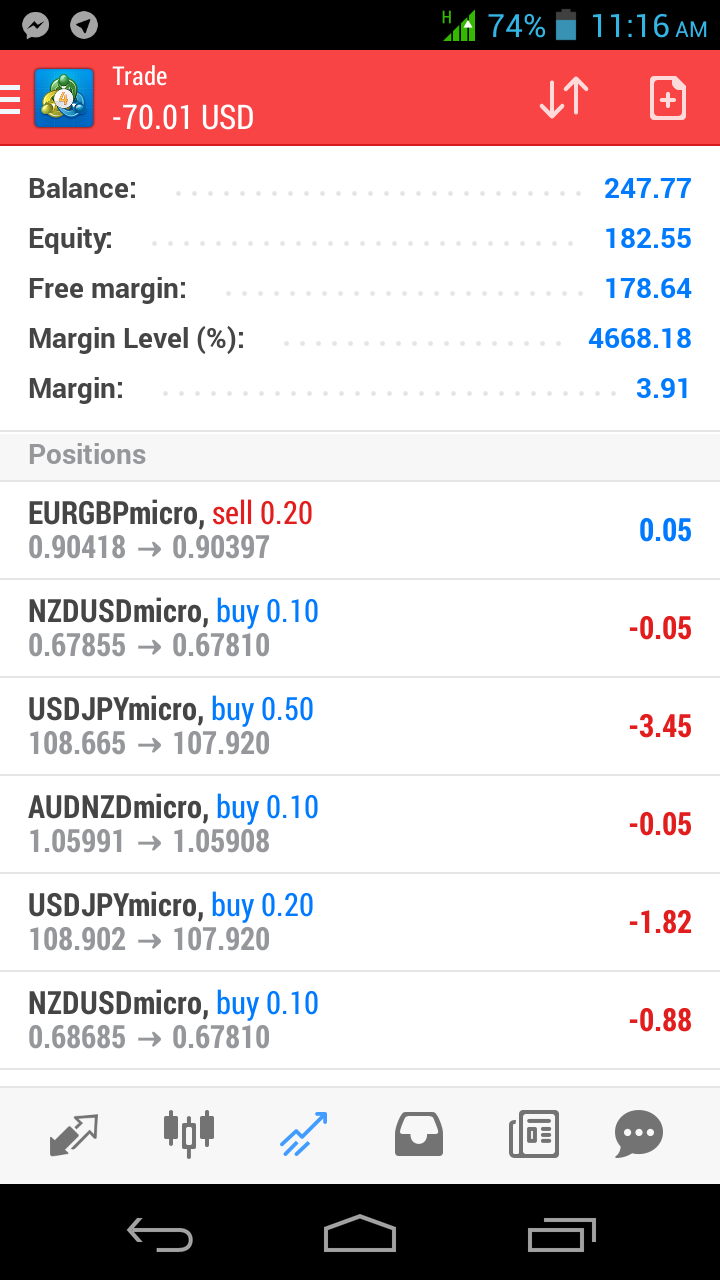Viewport: 720px width, 1280px height.
Task: Tap the sort positions arrows icon
Action: [x=564, y=99]
